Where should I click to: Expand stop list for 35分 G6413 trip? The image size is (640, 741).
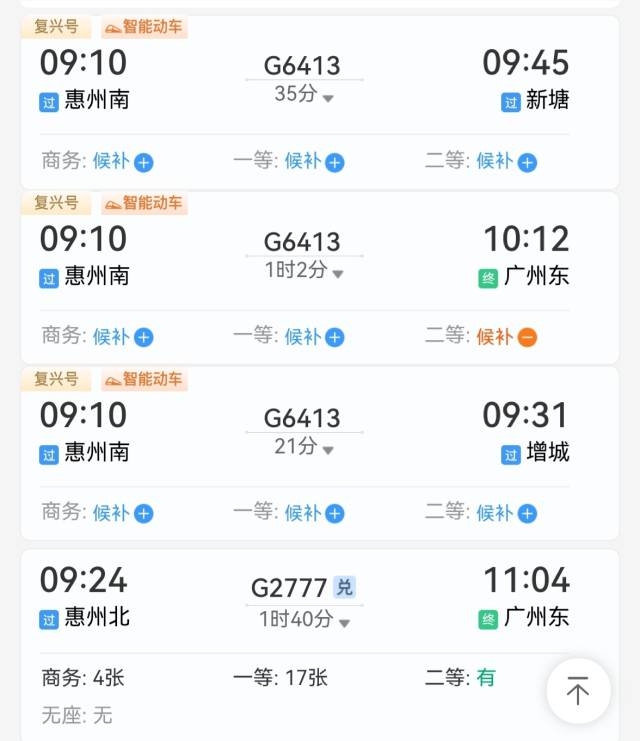tap(304, 95)
